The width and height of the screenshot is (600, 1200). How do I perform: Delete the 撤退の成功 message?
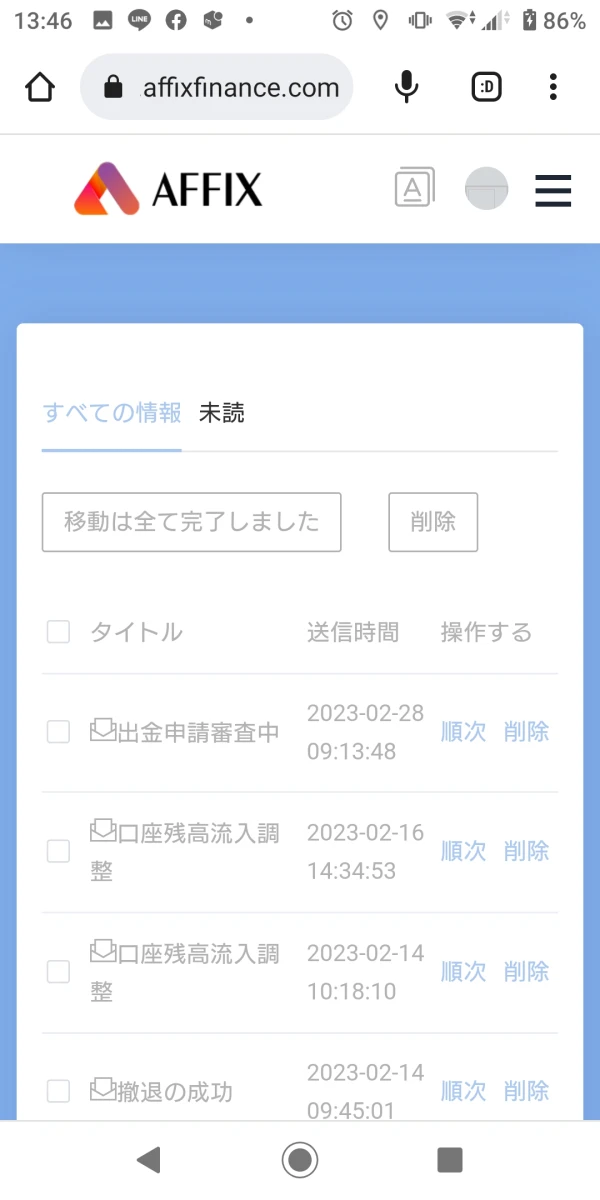[x=526, y=1091]
